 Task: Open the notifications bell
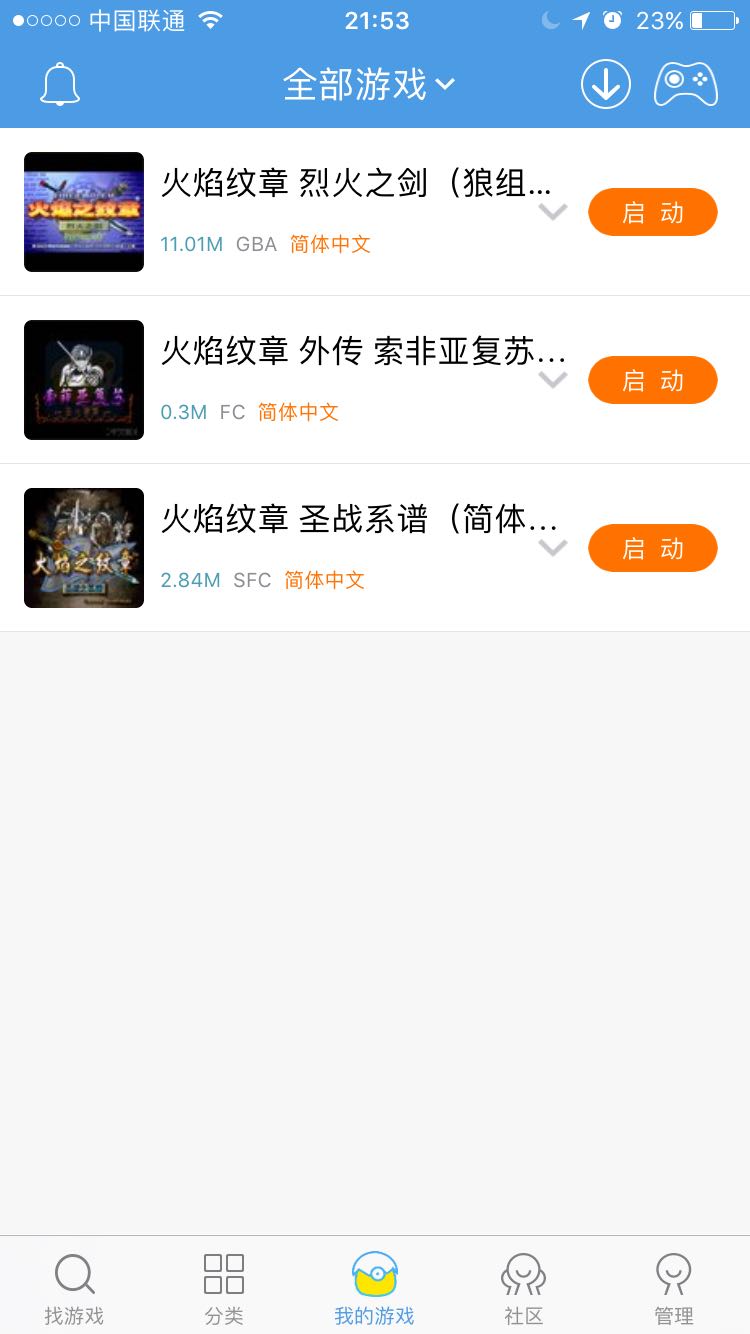coord(60,84)
